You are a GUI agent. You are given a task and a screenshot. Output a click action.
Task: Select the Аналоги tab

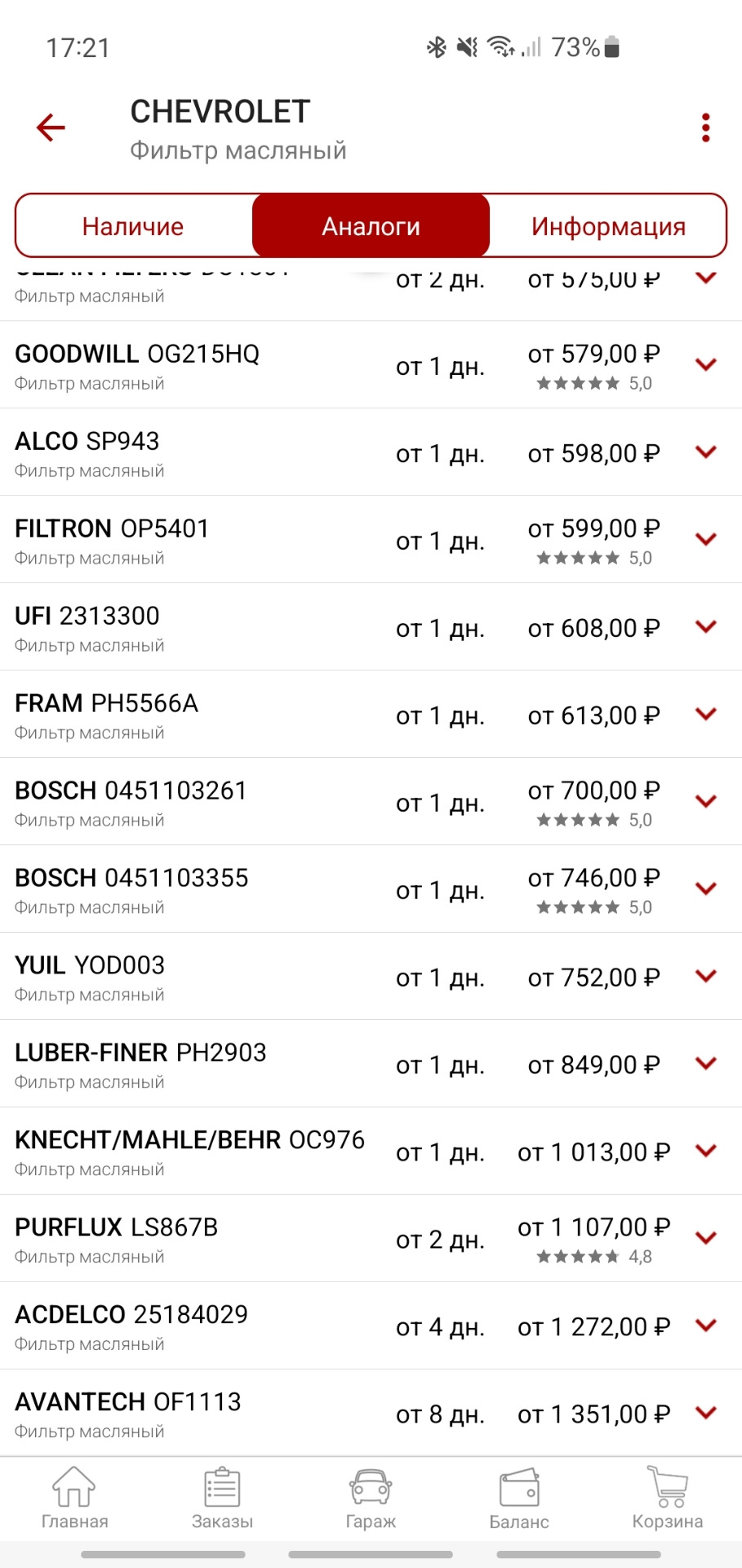pos(371,226)
